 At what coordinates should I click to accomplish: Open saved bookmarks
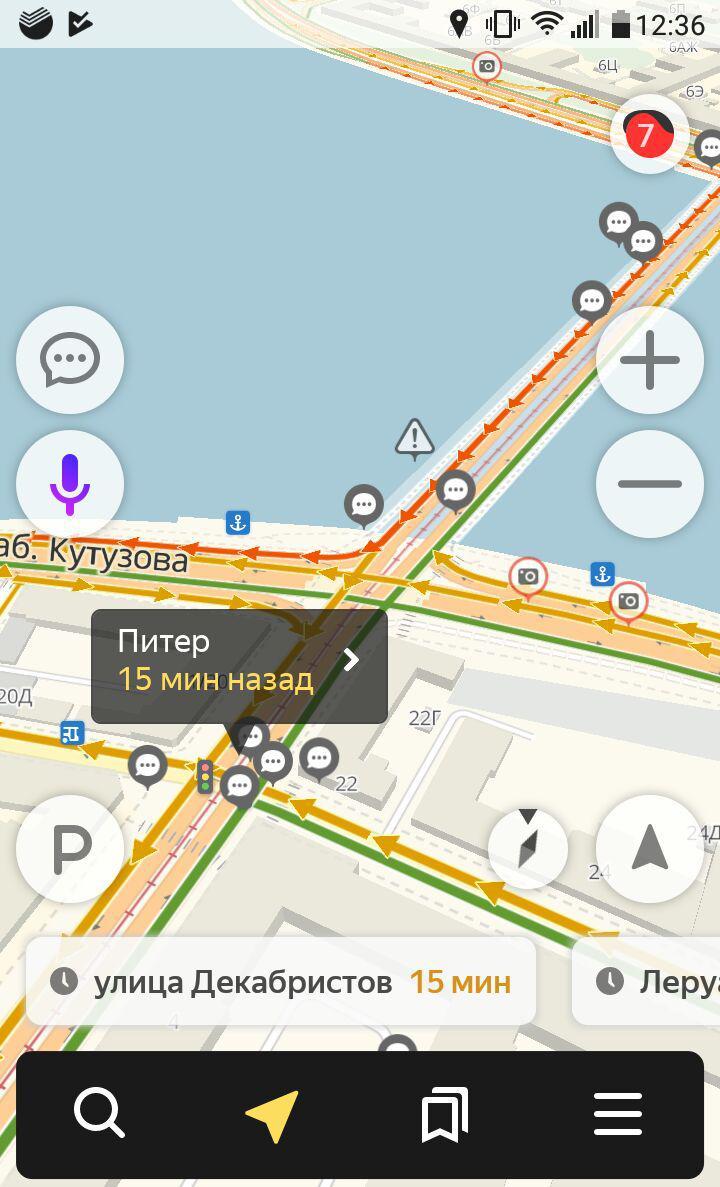[444, 1115]
